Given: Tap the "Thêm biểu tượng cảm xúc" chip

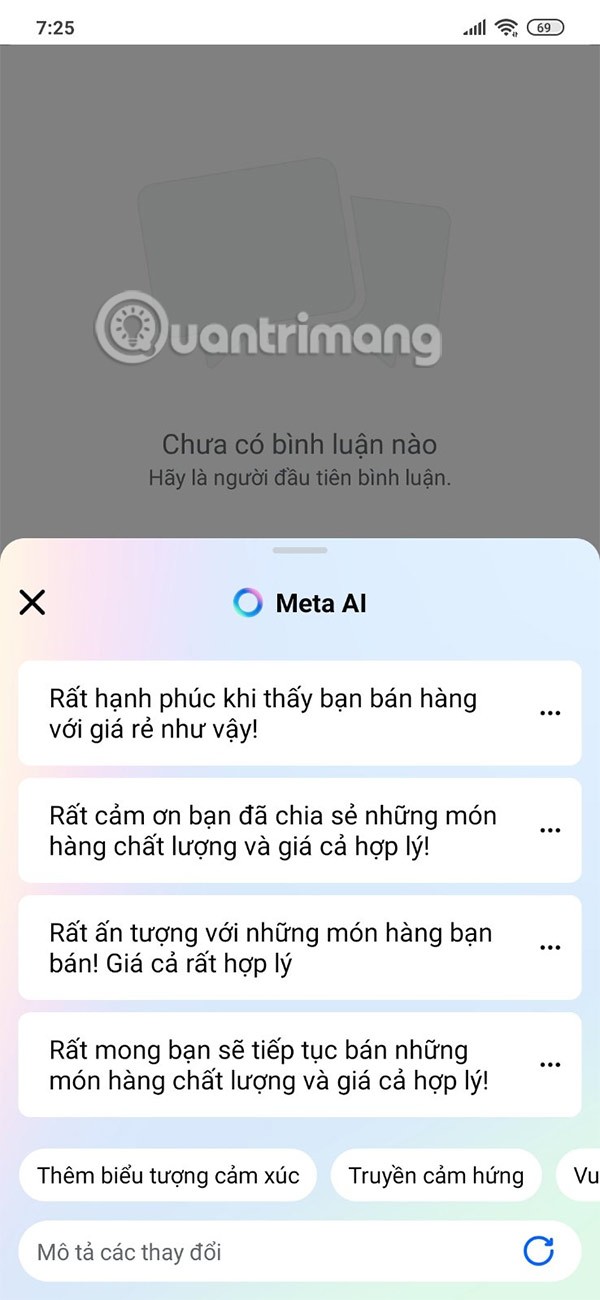Looking at the screenshot, I should [x=168, y=1174].
